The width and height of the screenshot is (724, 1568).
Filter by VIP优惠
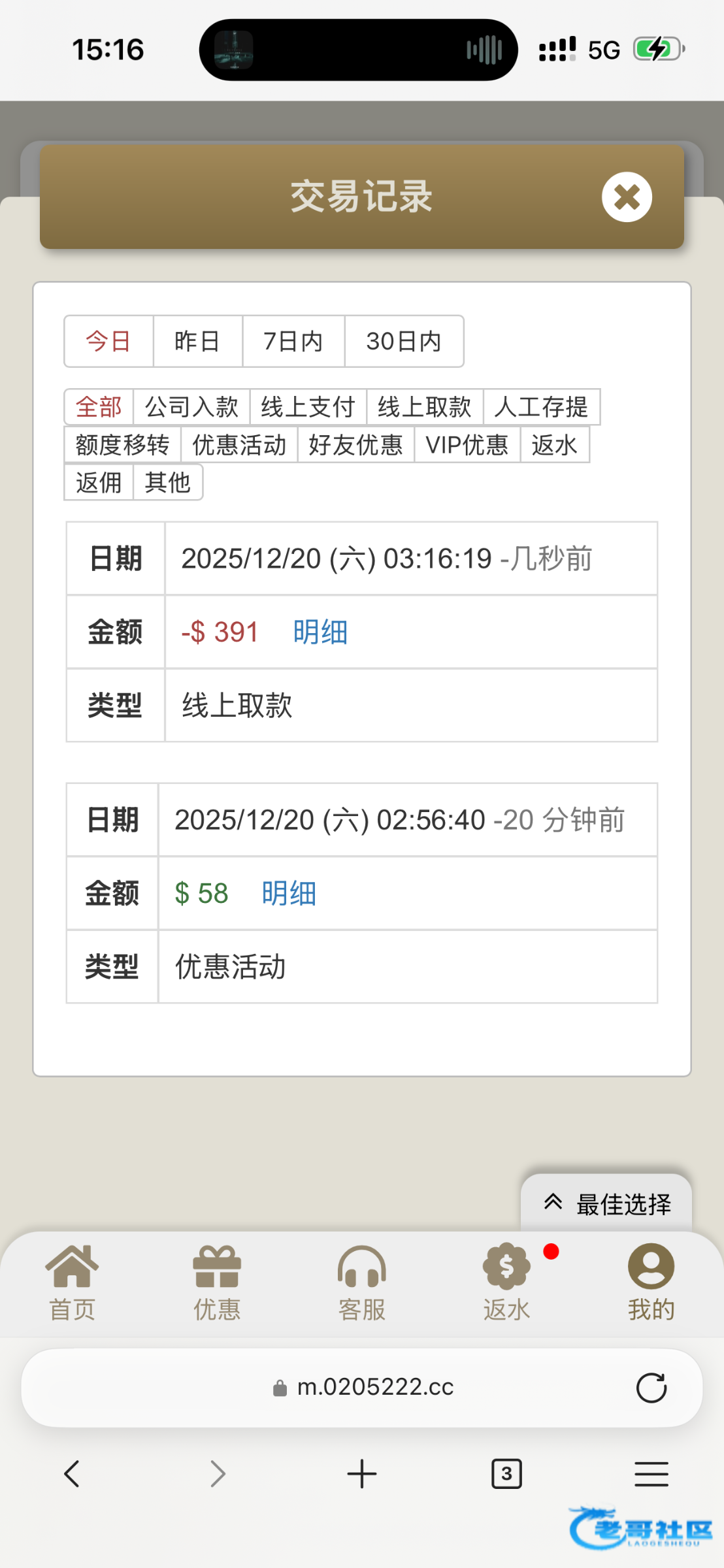467,445
